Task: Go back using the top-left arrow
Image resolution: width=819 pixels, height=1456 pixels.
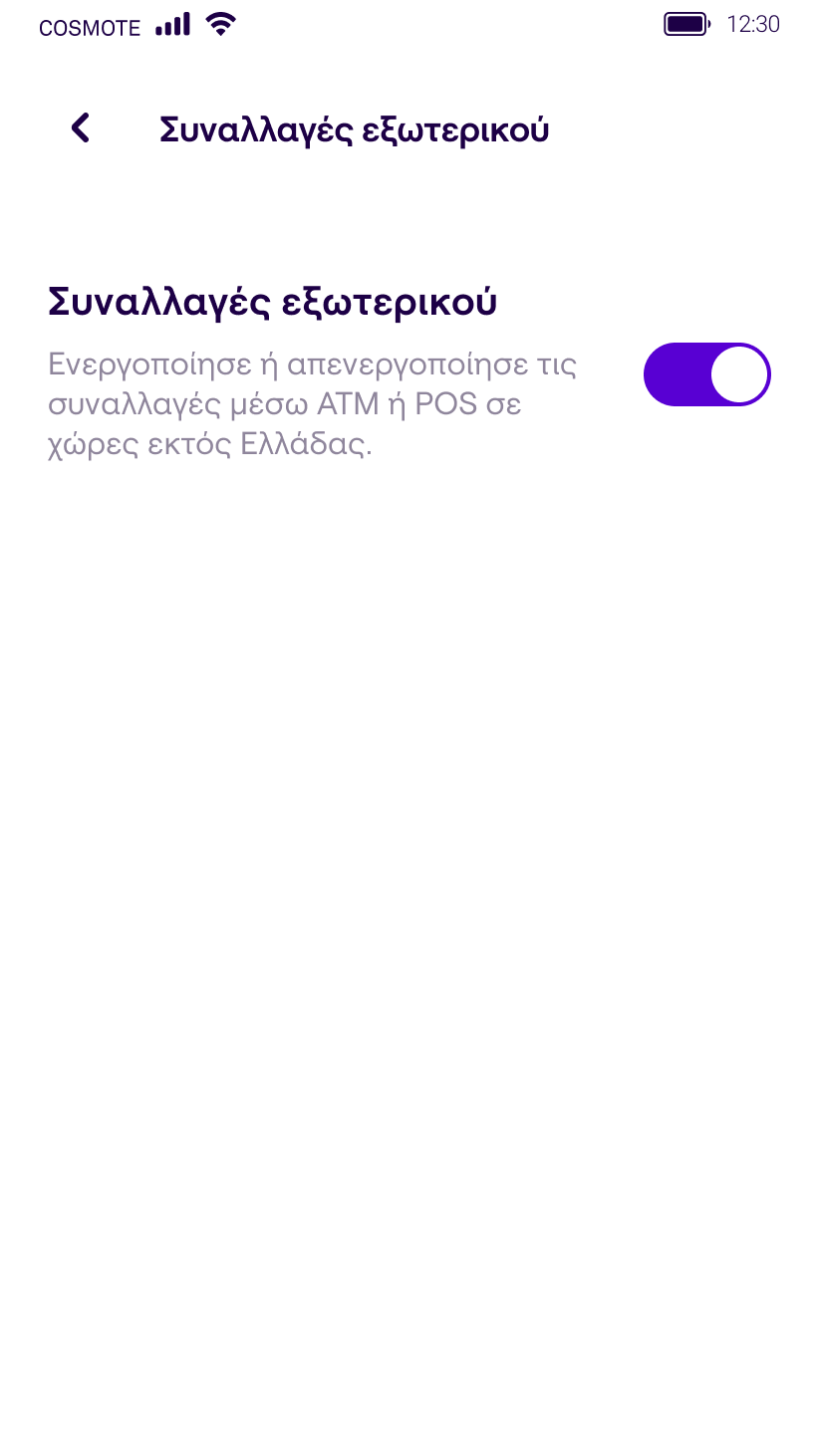Action: click(x=81, y=128)
